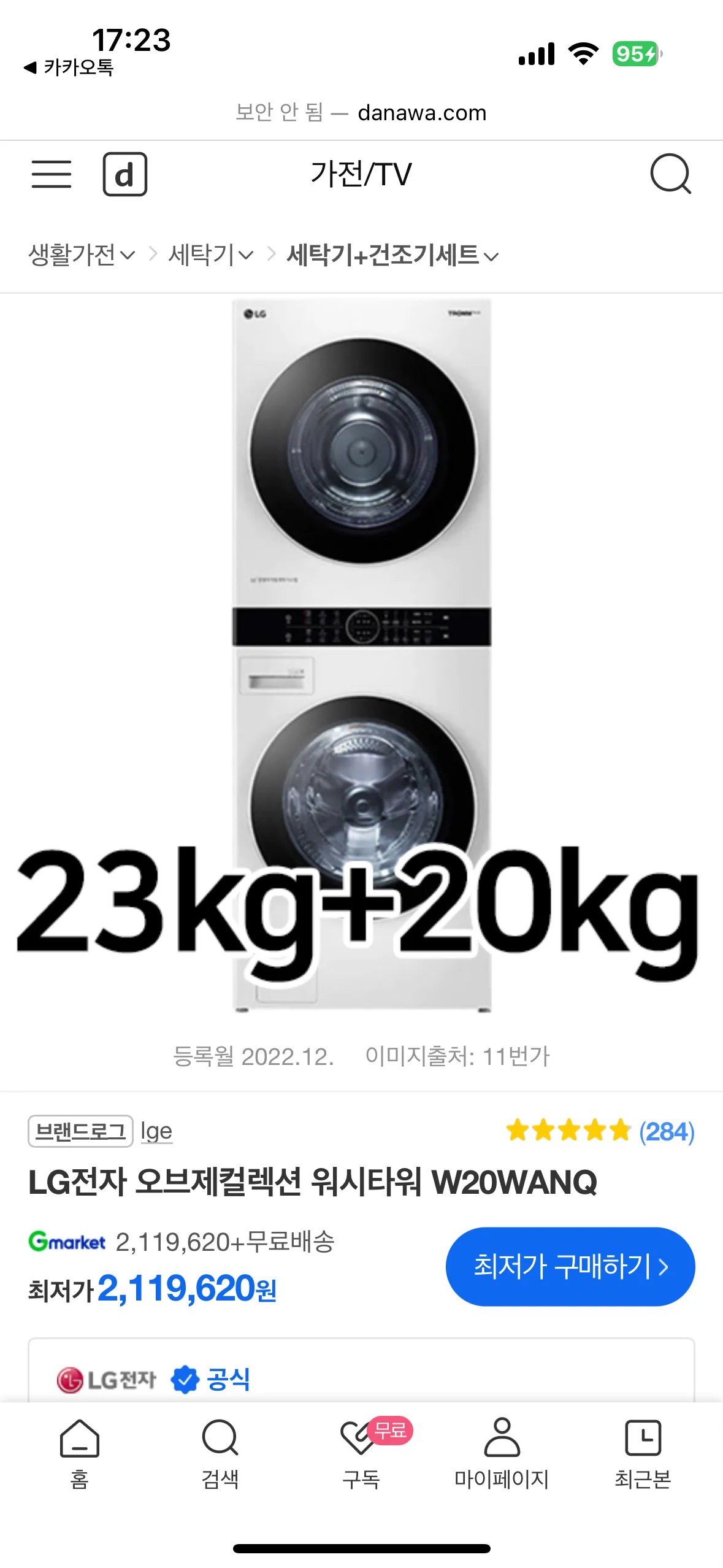
Task: View the 23kg+20kg washer product image
Action: point(362,675)
